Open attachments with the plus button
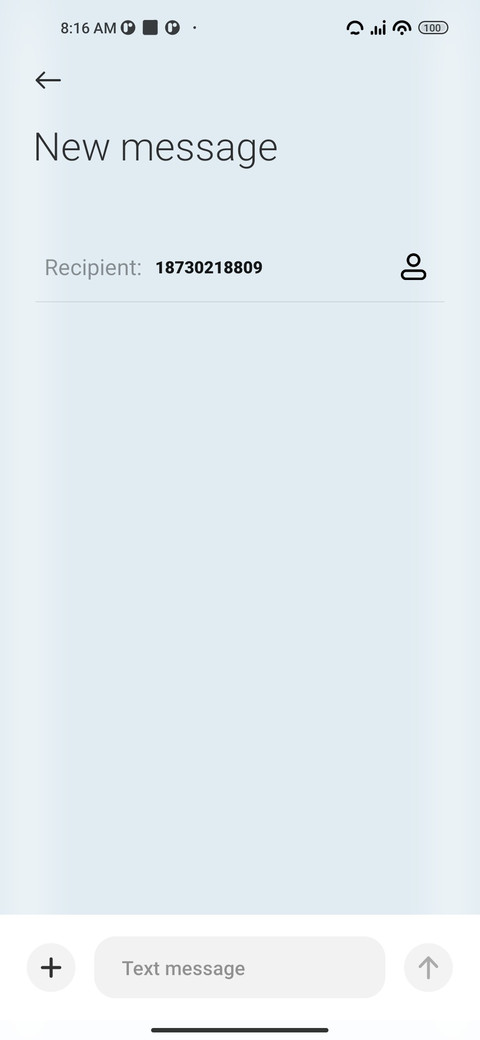Image resolution: width=480 pixels, height=1040 pixels. [x=51, y=968]
